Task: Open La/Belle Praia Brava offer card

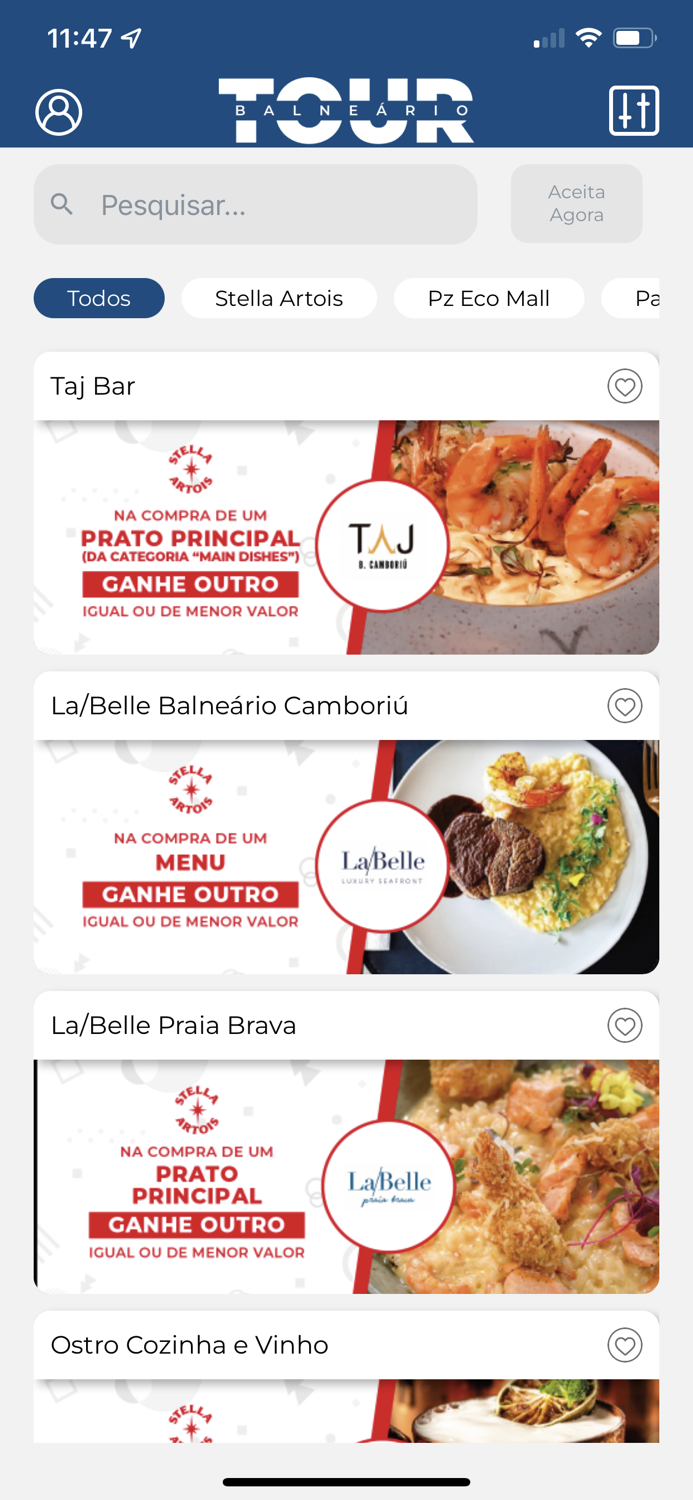Action: pos(346,1177)
